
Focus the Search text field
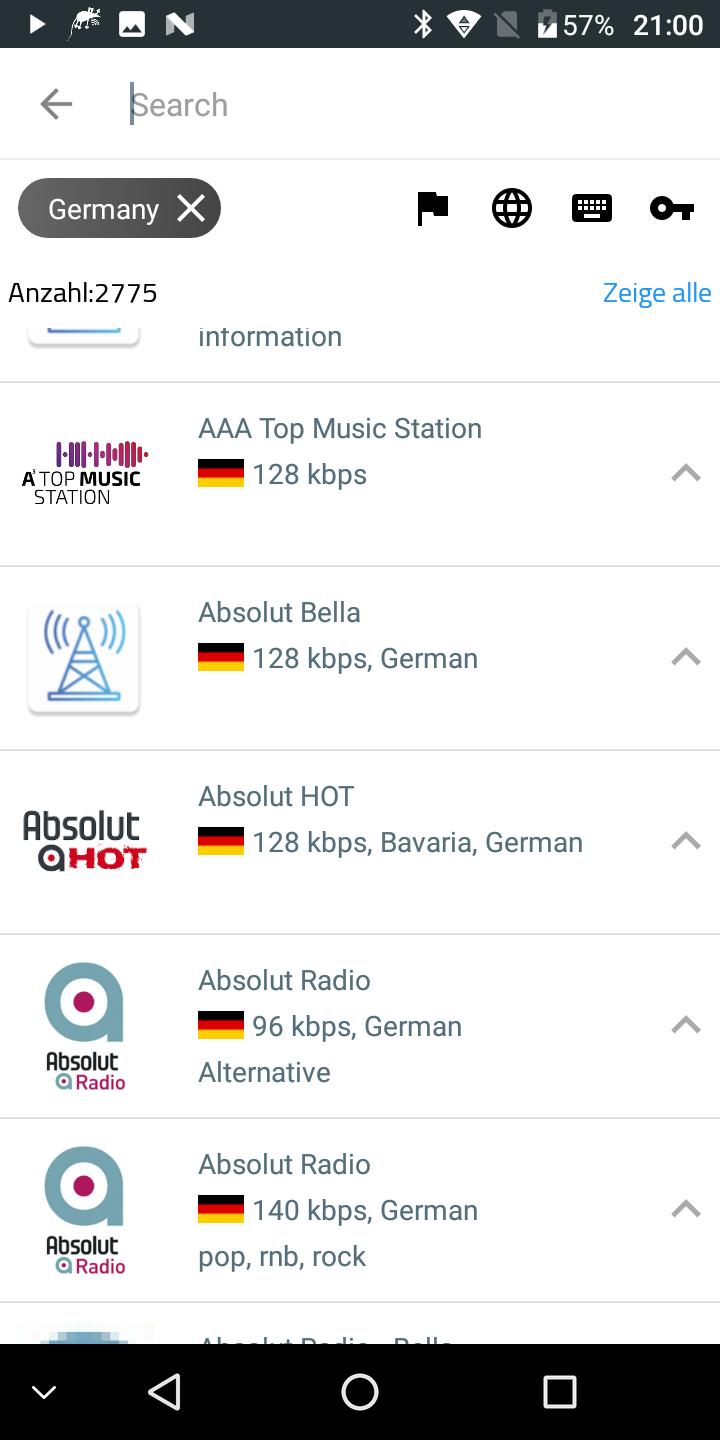tap(400, 104)
